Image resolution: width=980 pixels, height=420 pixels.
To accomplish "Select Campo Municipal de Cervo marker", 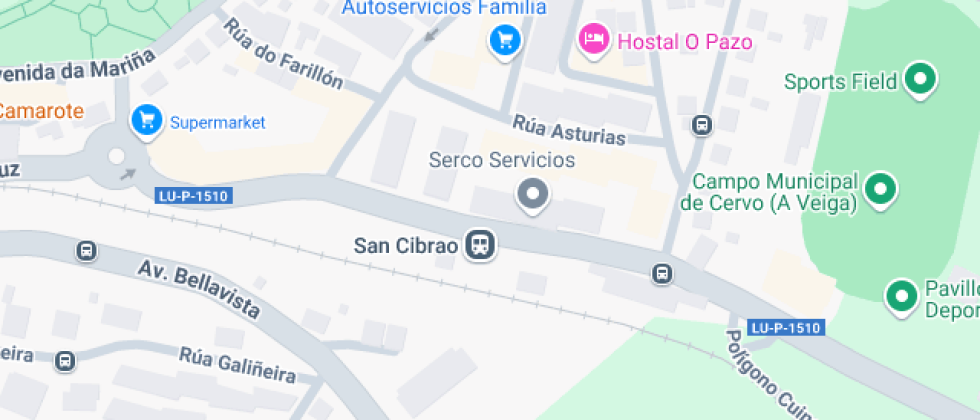I will tap(880, 188).
